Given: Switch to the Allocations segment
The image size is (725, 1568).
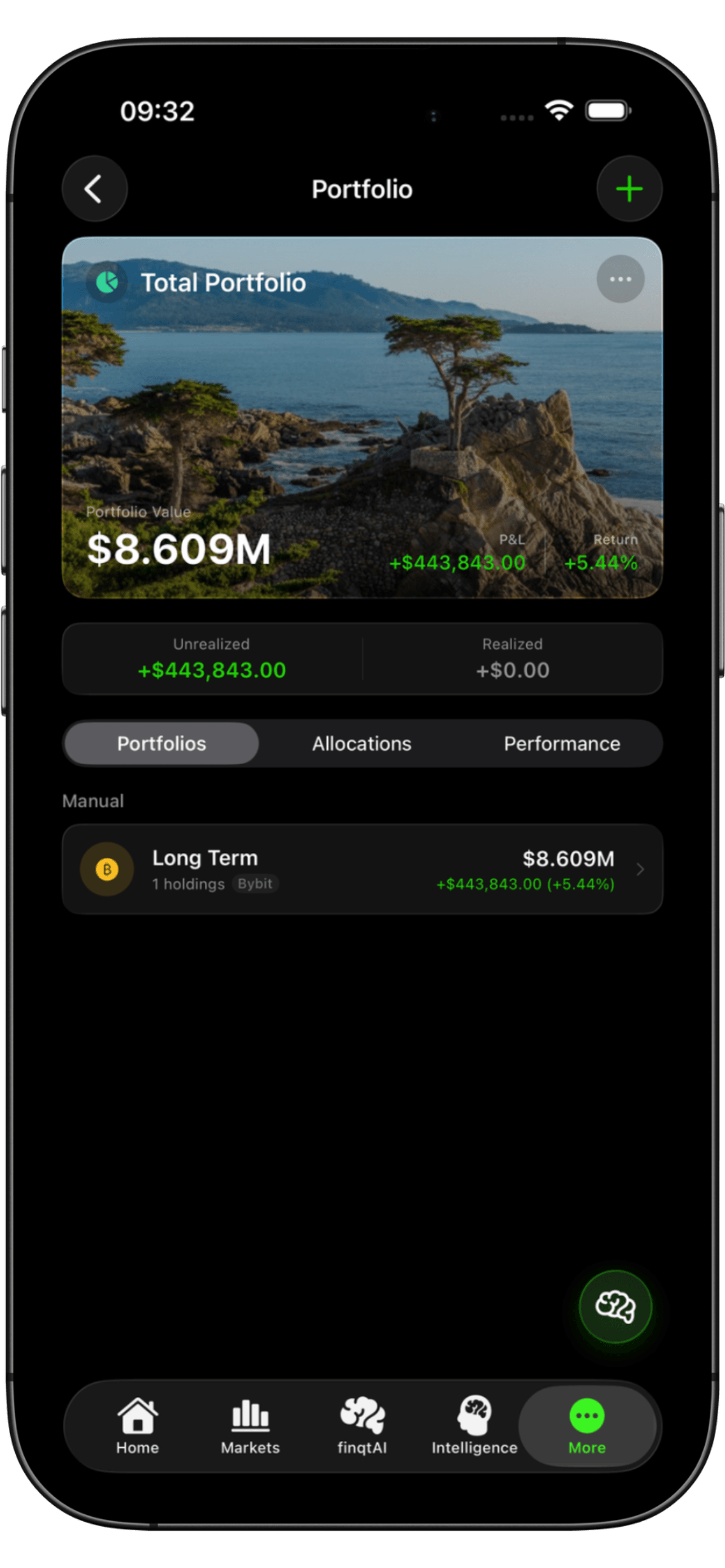Looking at the screenshot, I should coord(361,743).
